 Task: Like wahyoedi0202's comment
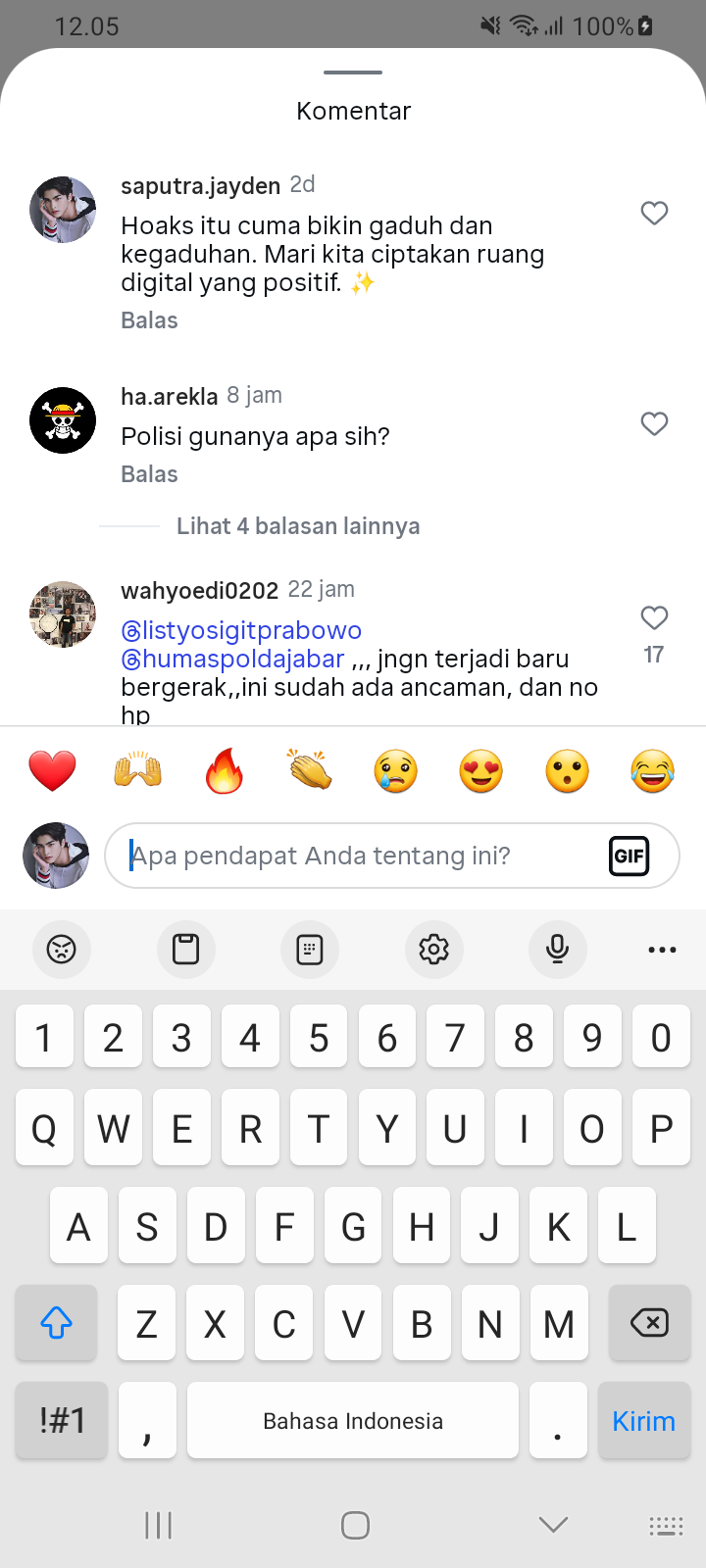654,617
